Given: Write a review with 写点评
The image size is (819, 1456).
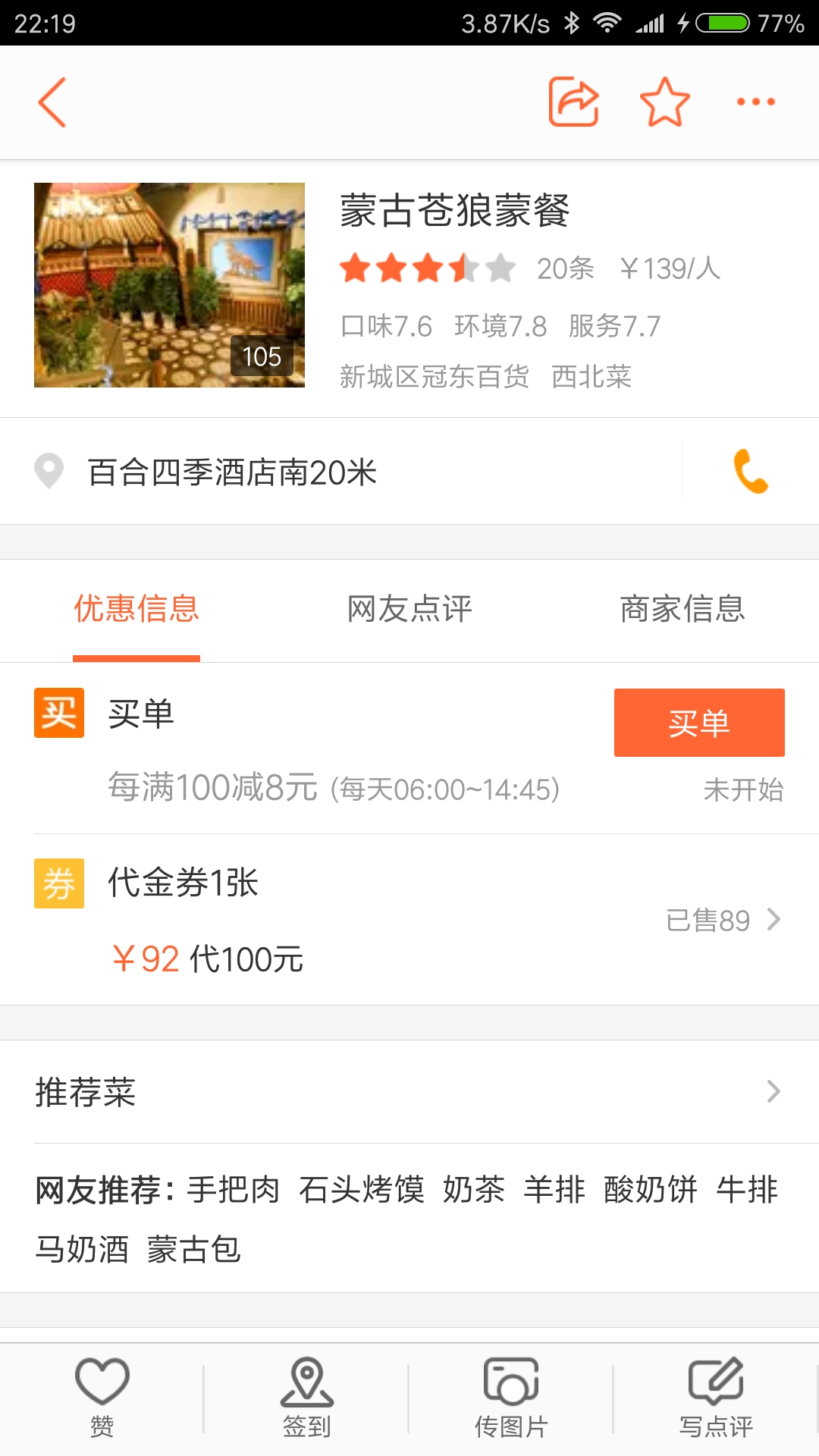Looking at the screenshot, I should tap(716, 1399).
